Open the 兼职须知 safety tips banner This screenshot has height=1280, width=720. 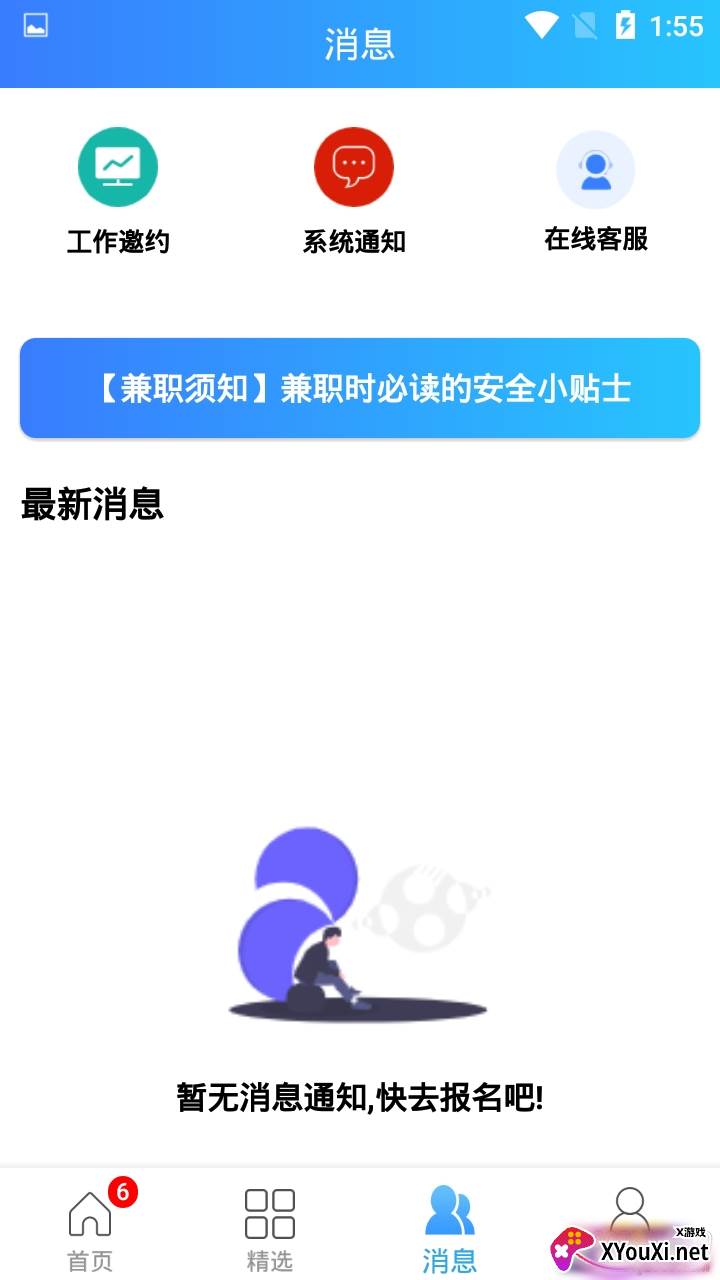coord(360,388)
